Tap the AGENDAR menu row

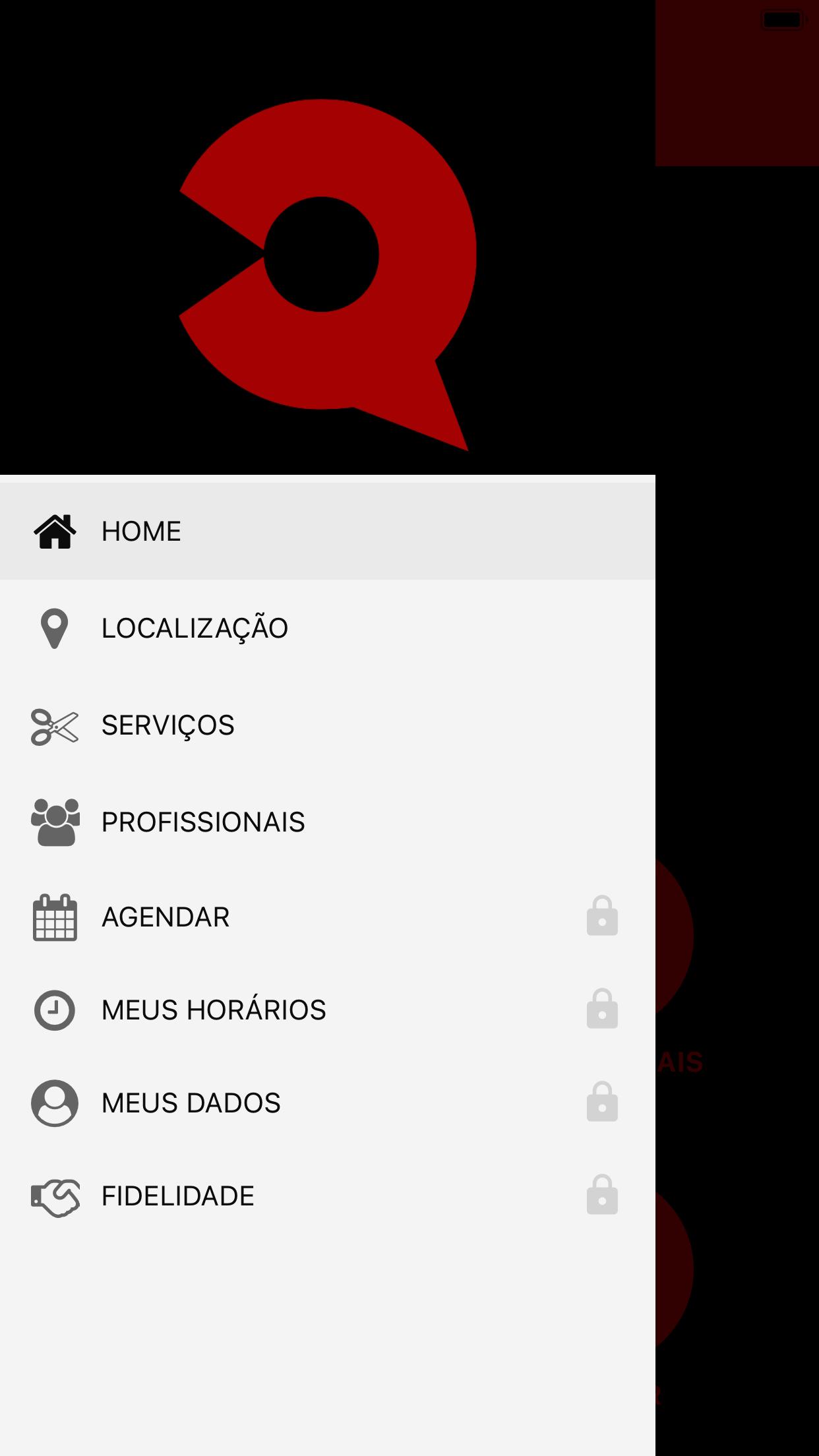point(328,917)
